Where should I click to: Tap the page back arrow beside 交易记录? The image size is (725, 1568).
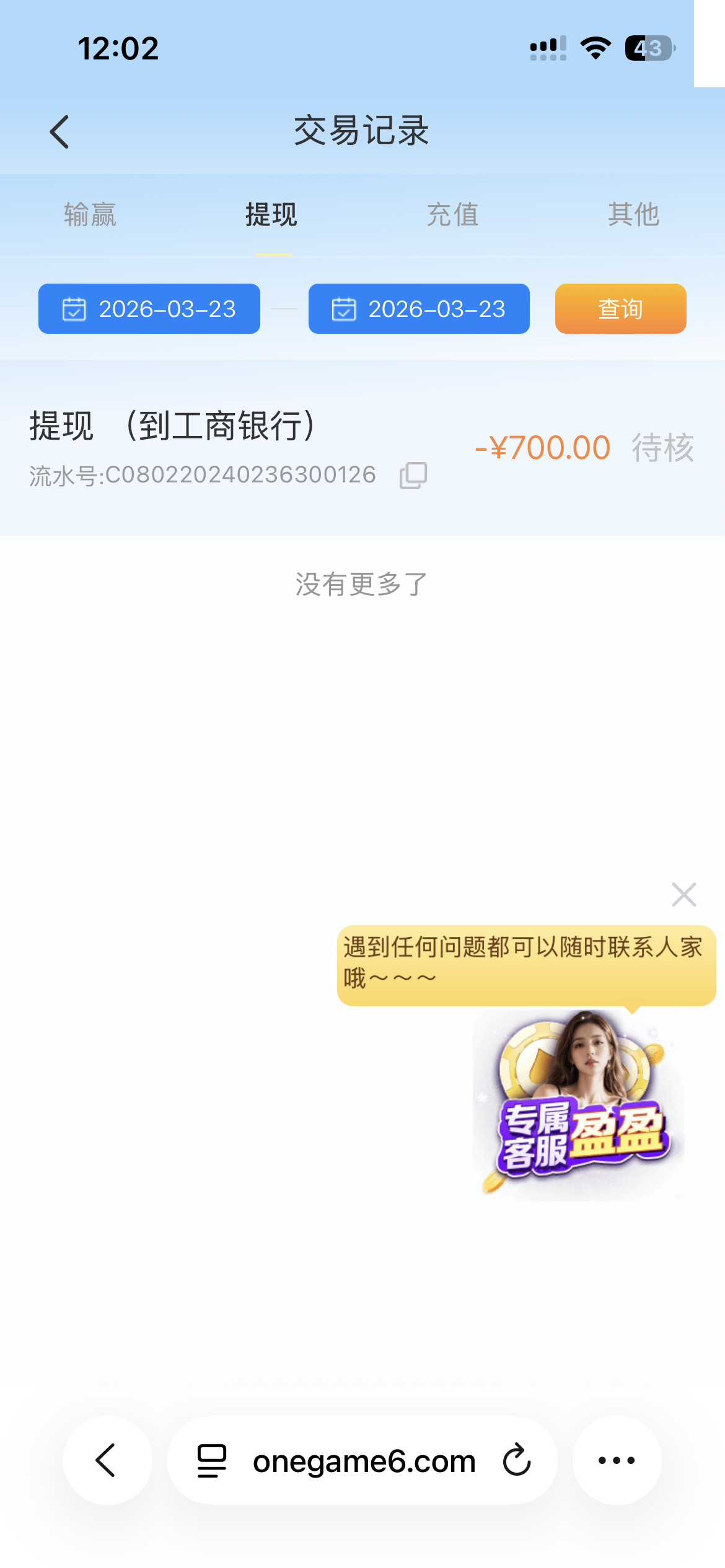coord(59,132)
